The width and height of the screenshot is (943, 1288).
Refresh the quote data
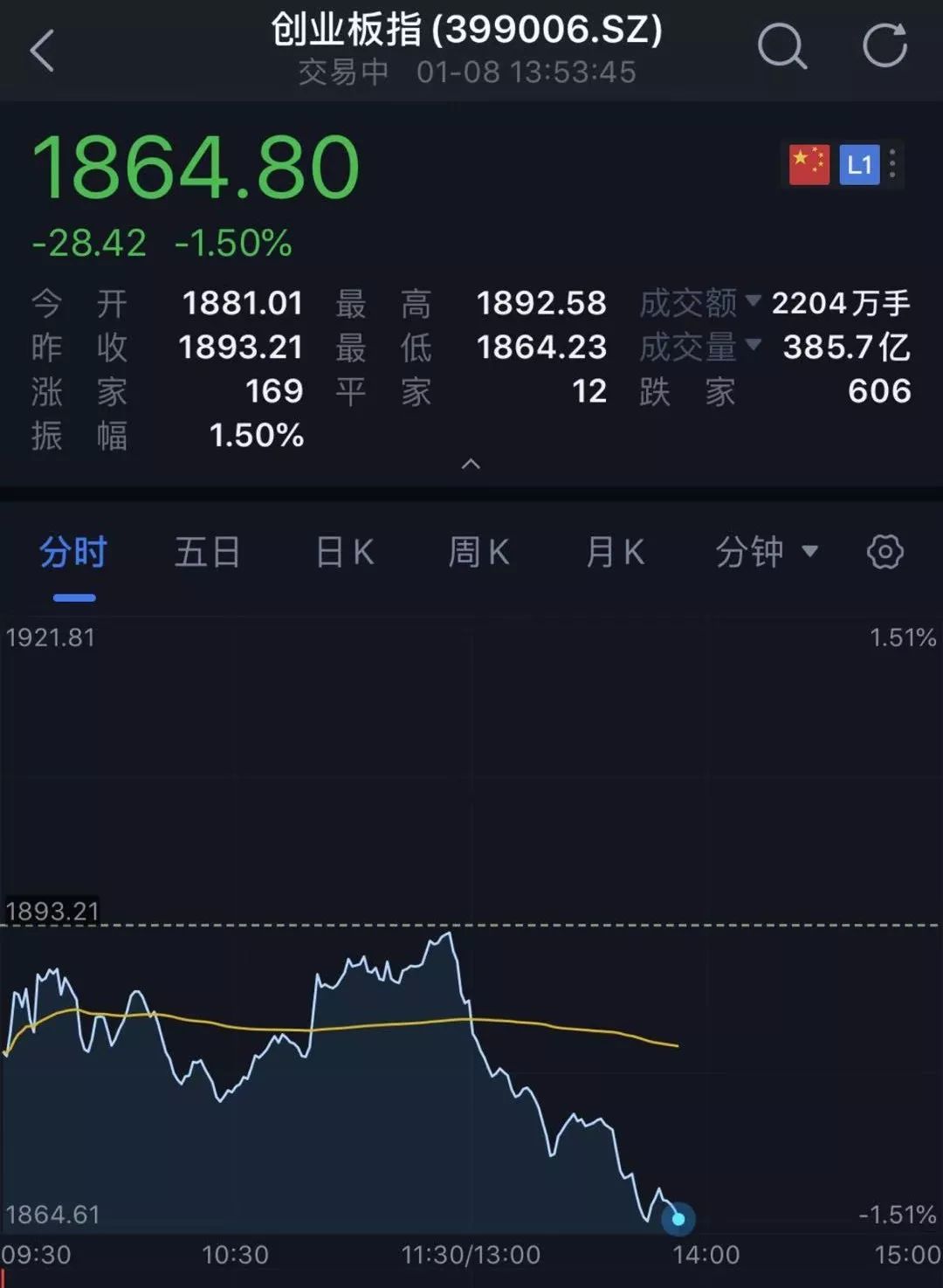point(884,46)
